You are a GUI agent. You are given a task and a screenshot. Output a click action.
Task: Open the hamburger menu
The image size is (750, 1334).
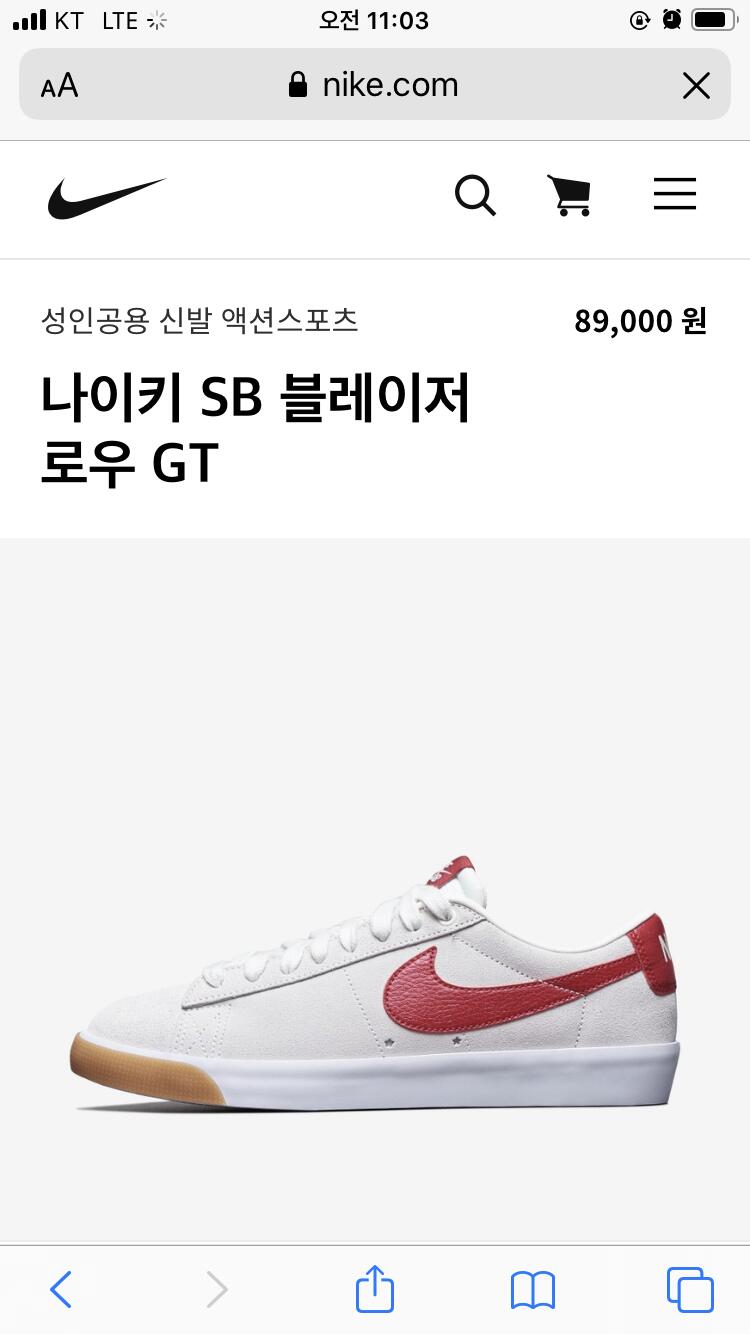click(675, 194)
